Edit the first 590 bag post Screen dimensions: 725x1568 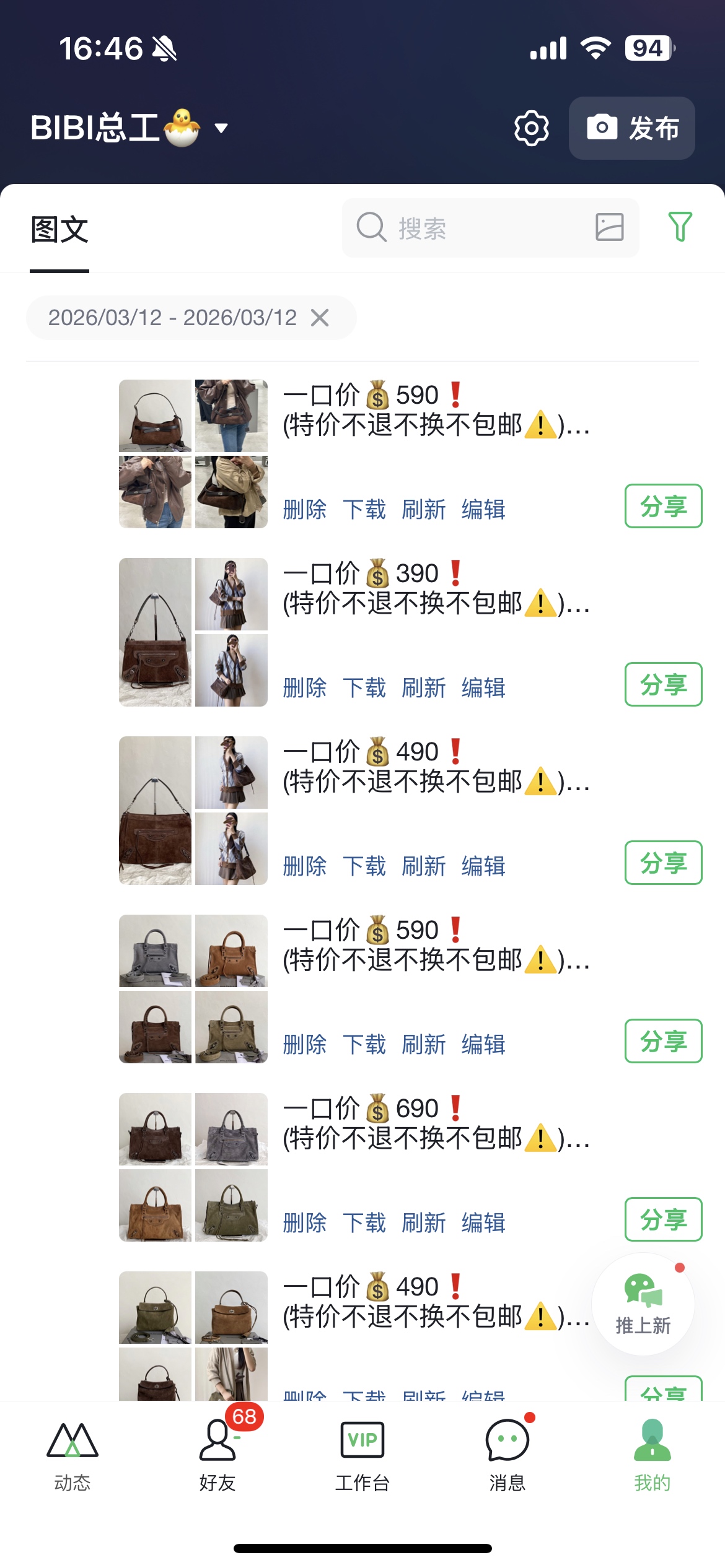pos(483,509)
